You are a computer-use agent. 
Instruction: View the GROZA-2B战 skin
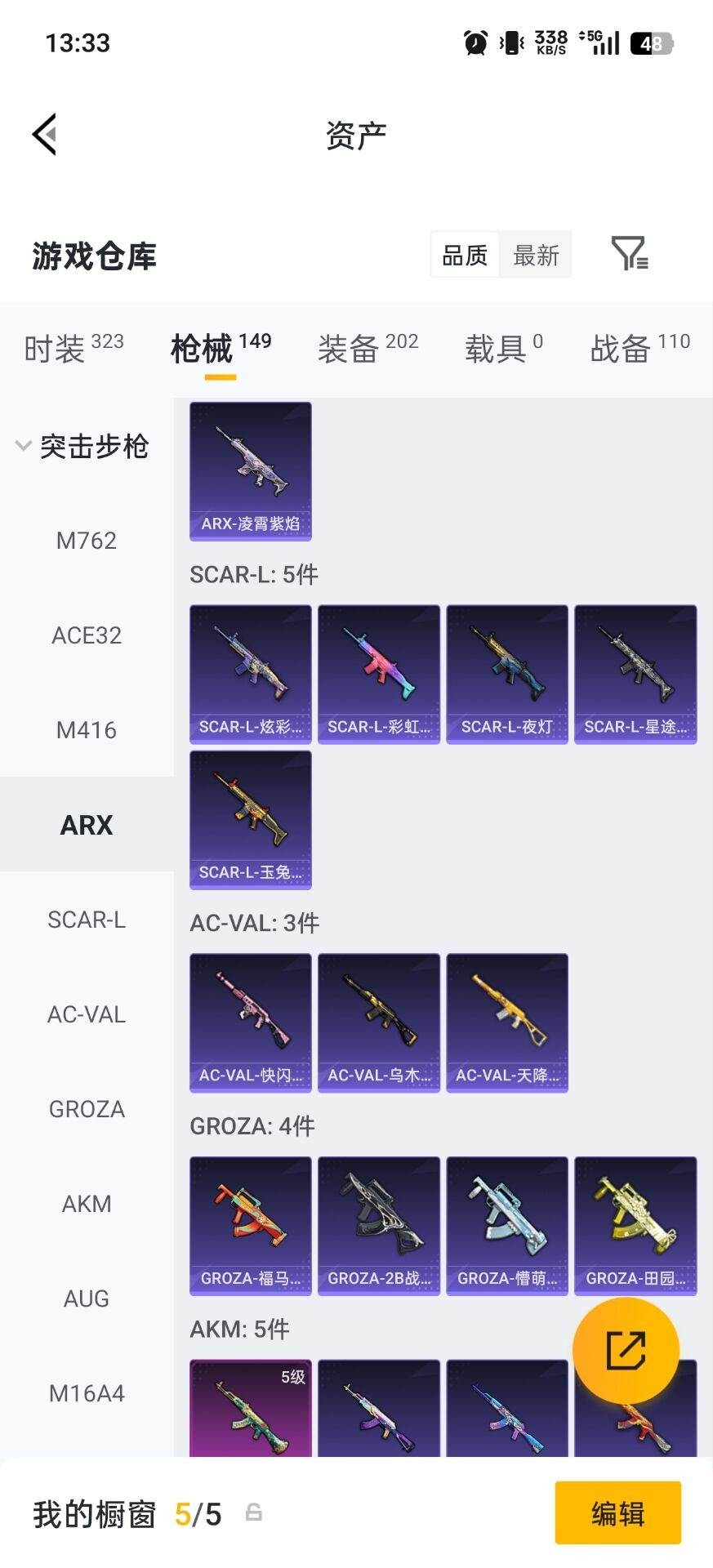point(378,1225)
